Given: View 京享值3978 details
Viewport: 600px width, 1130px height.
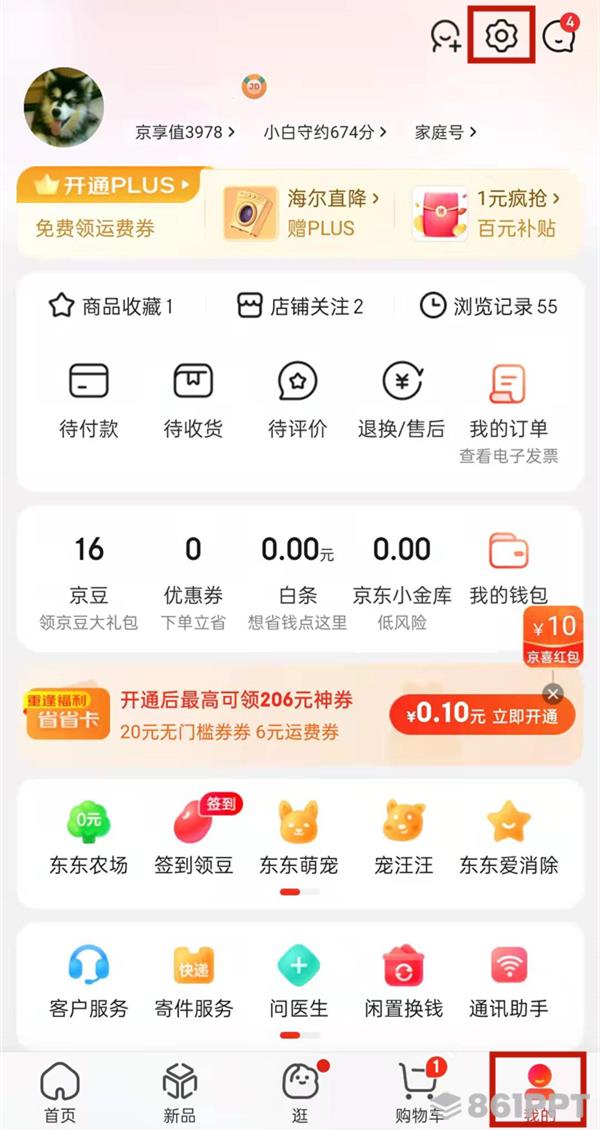Looking at the screenshot, I should point(185,131).
